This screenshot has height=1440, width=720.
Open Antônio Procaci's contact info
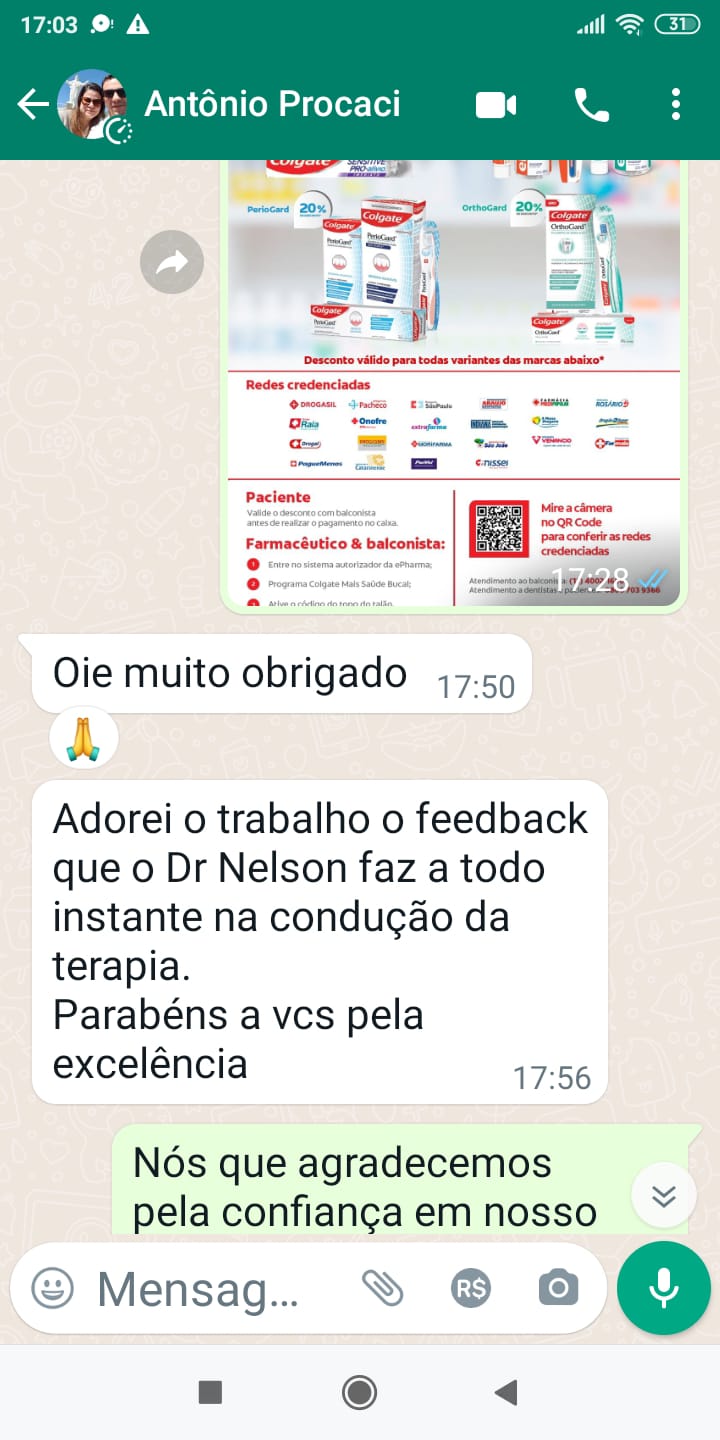[x=272, y=104]
